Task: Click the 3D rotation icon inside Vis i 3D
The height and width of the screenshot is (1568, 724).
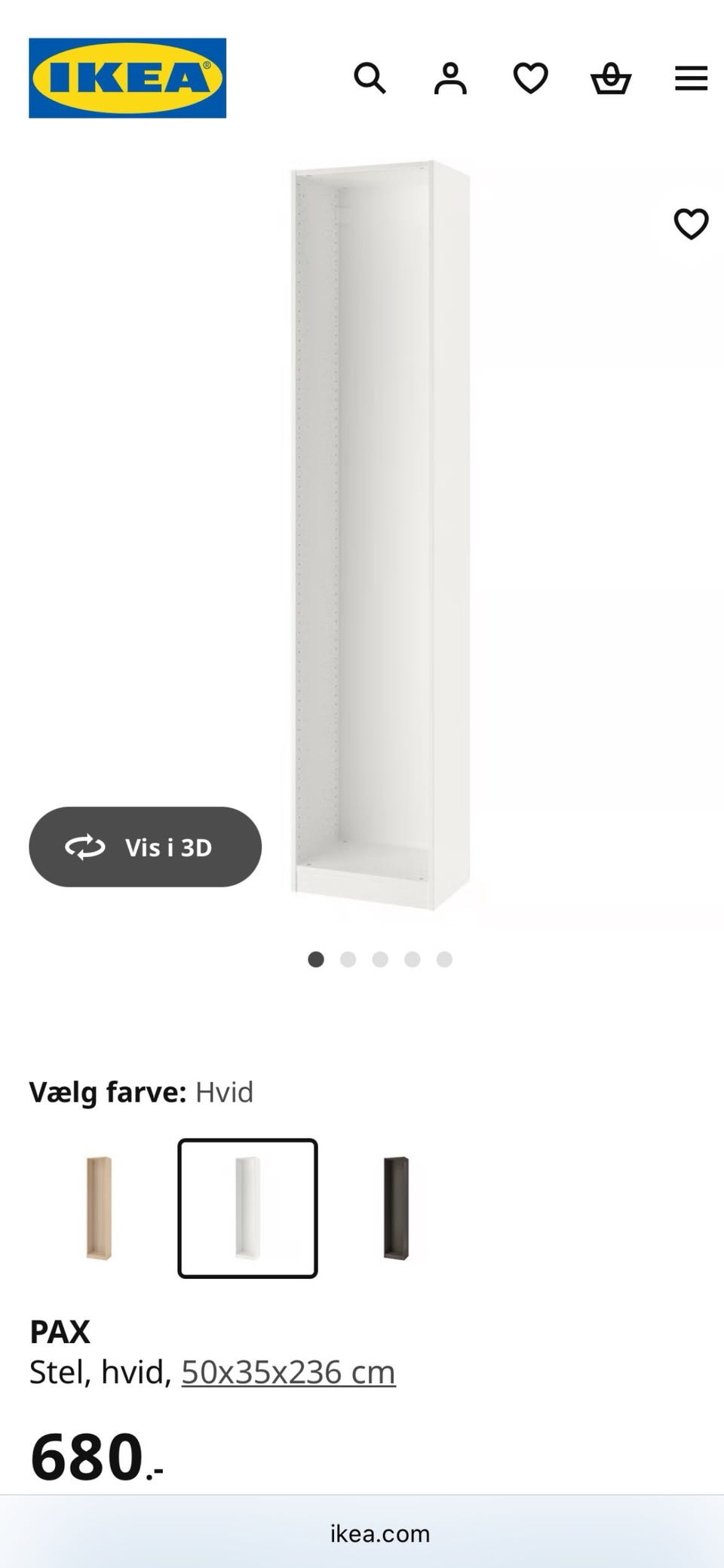Action: coord(85,847)
